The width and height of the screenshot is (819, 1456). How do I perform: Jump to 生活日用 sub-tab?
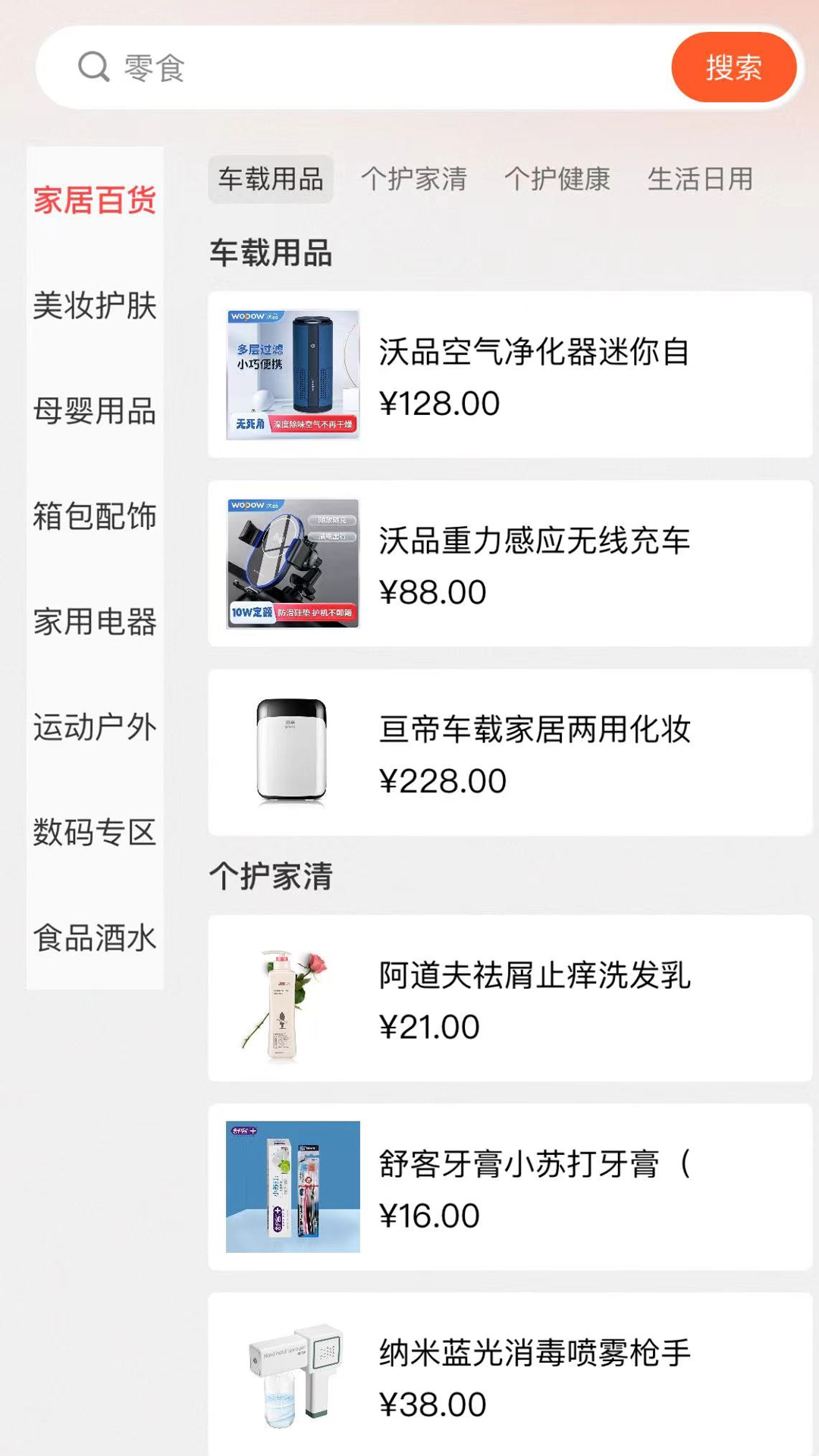[x=700, y=179]
